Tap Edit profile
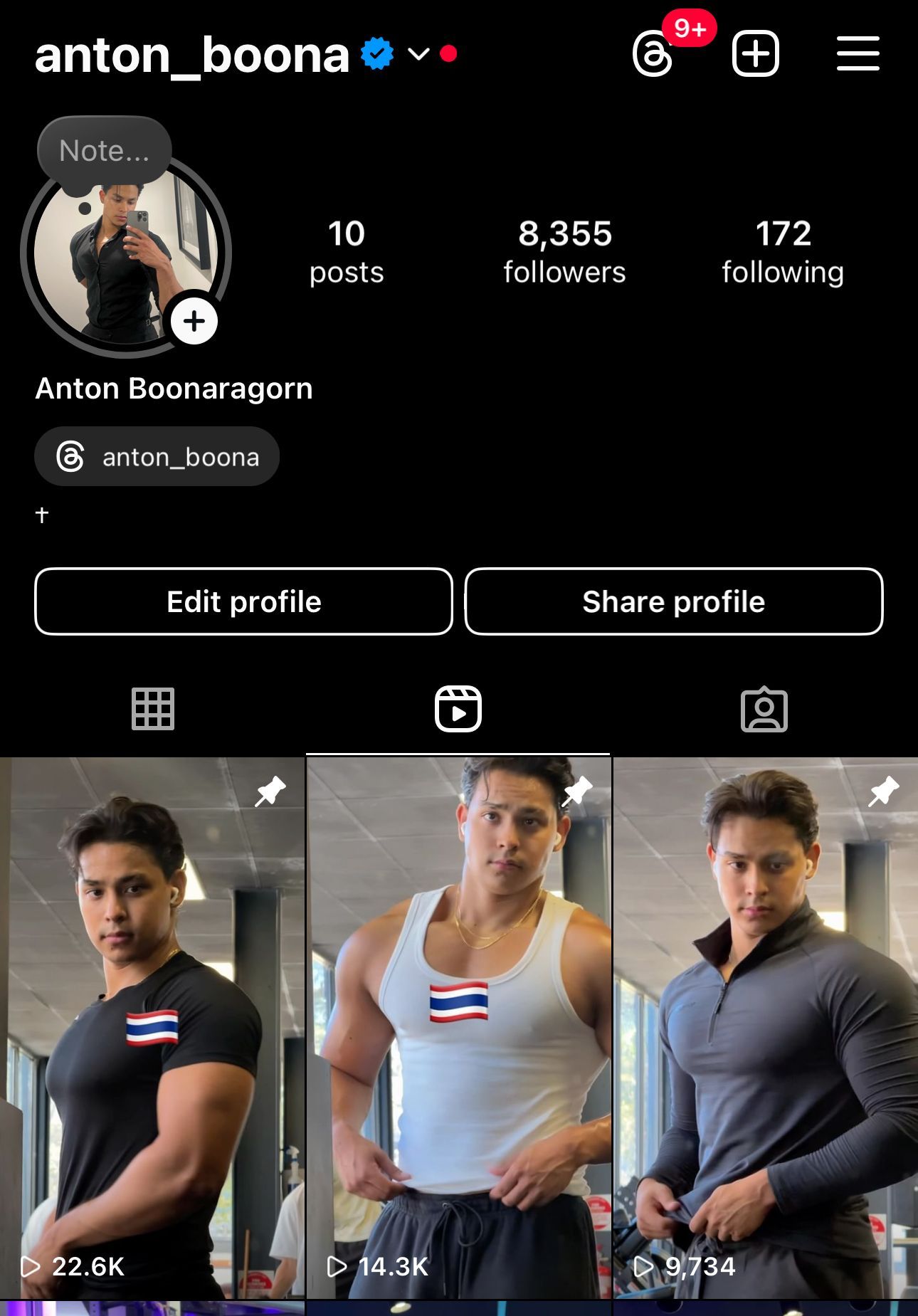The width and height of the screenshot is (918, 1316). pos(243,601)
